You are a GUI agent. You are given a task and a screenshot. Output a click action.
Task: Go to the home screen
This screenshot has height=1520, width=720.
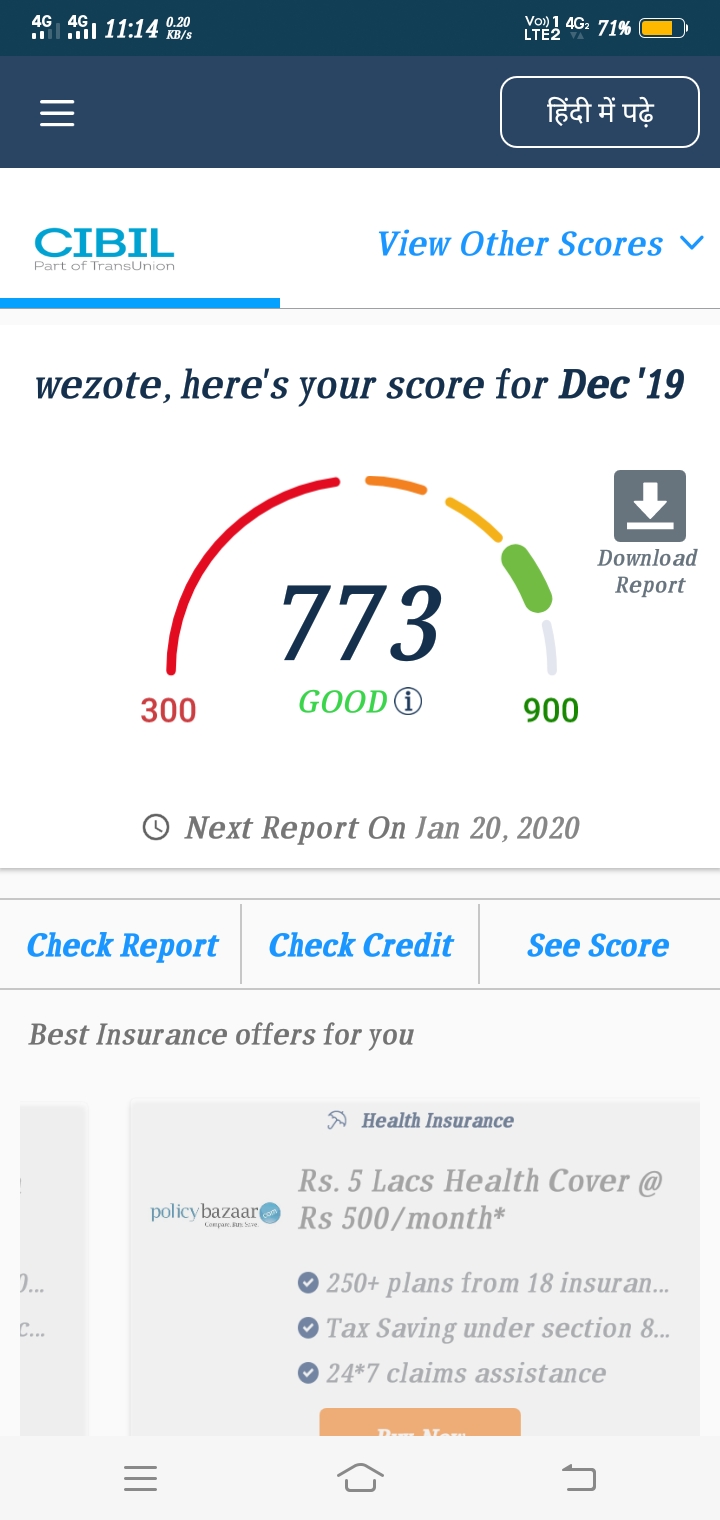pyautogui.click(x=360, y=1477)
